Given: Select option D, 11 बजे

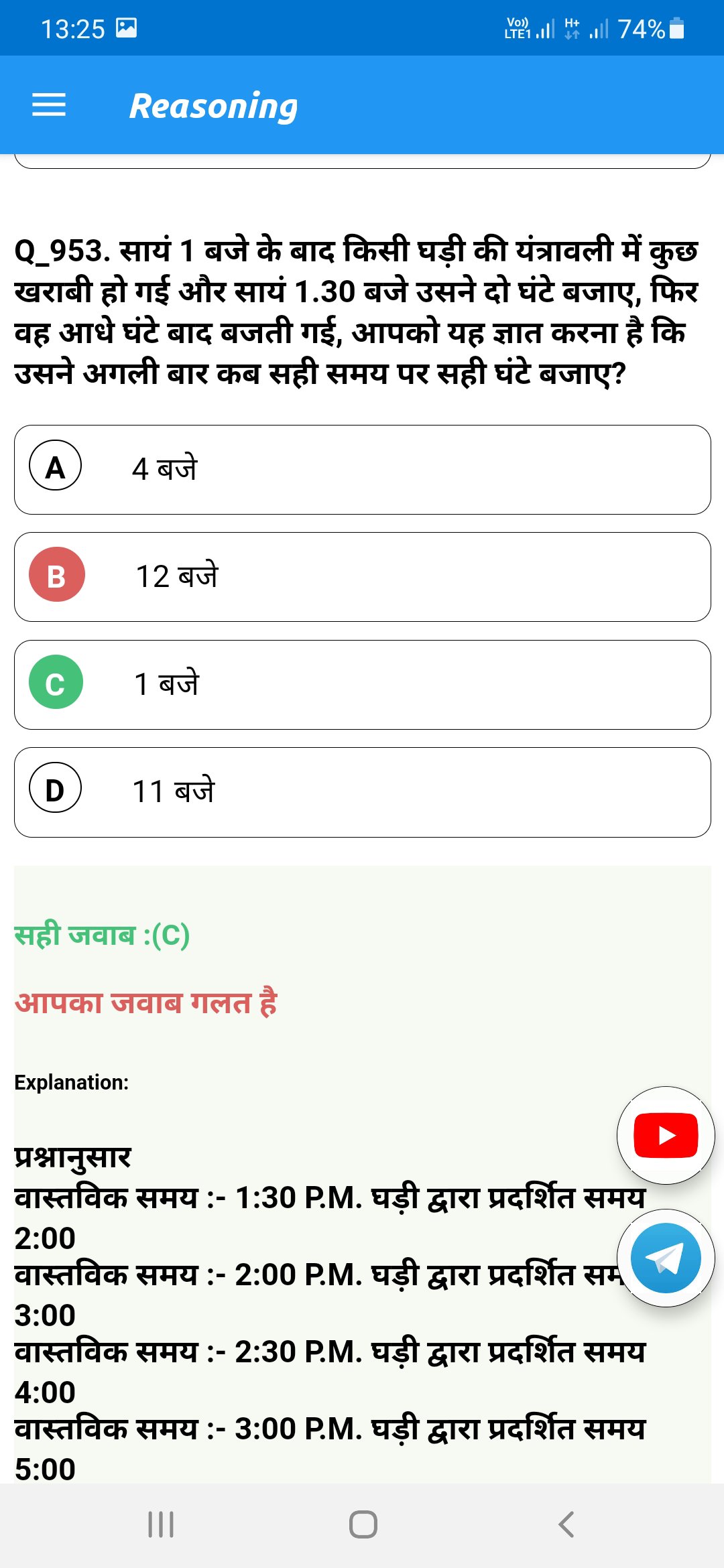Looking at the screenshot, I should click(x=362, y=792).
